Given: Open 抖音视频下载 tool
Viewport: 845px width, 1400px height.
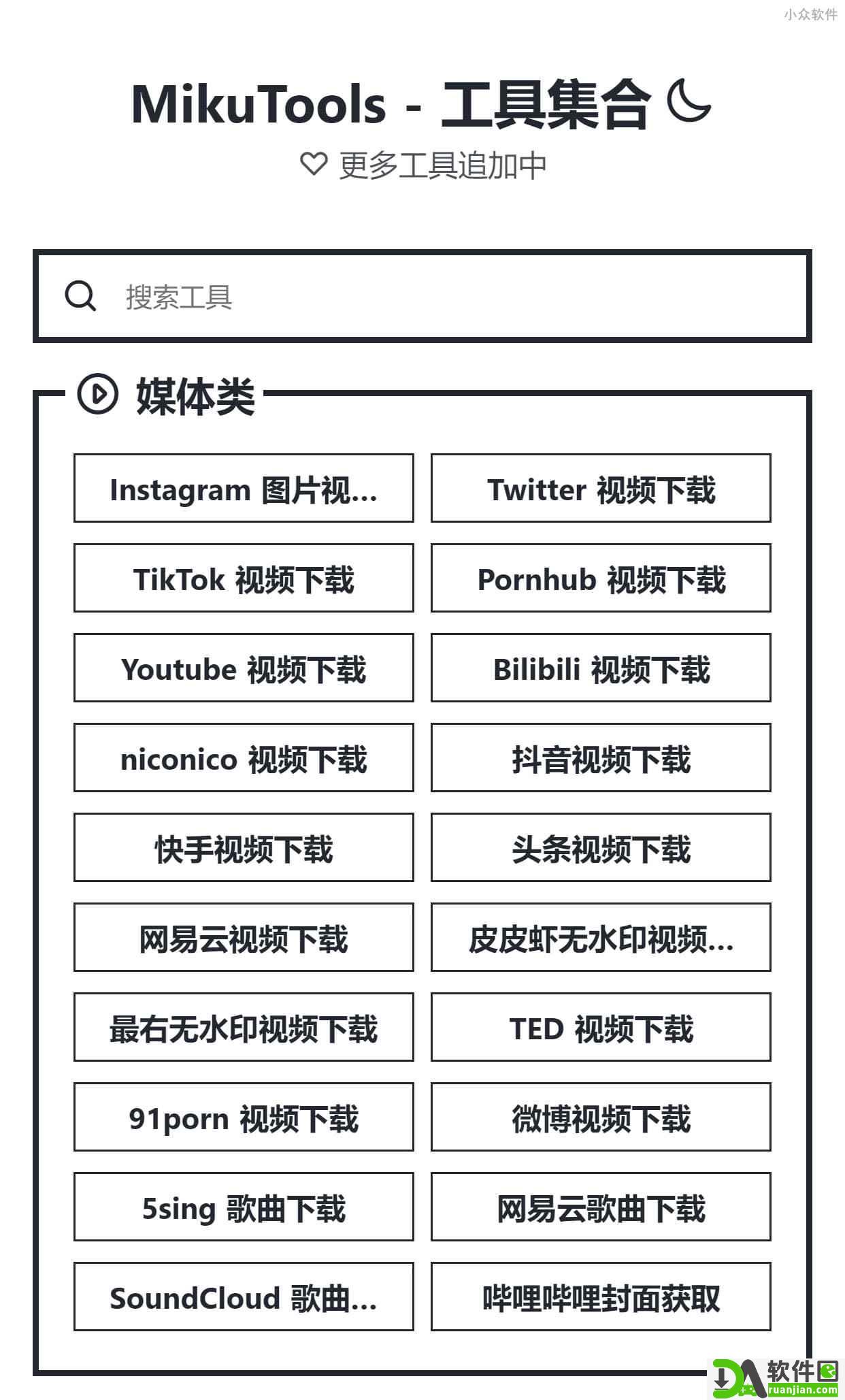Looking at the screenshot, I should 601,759.
